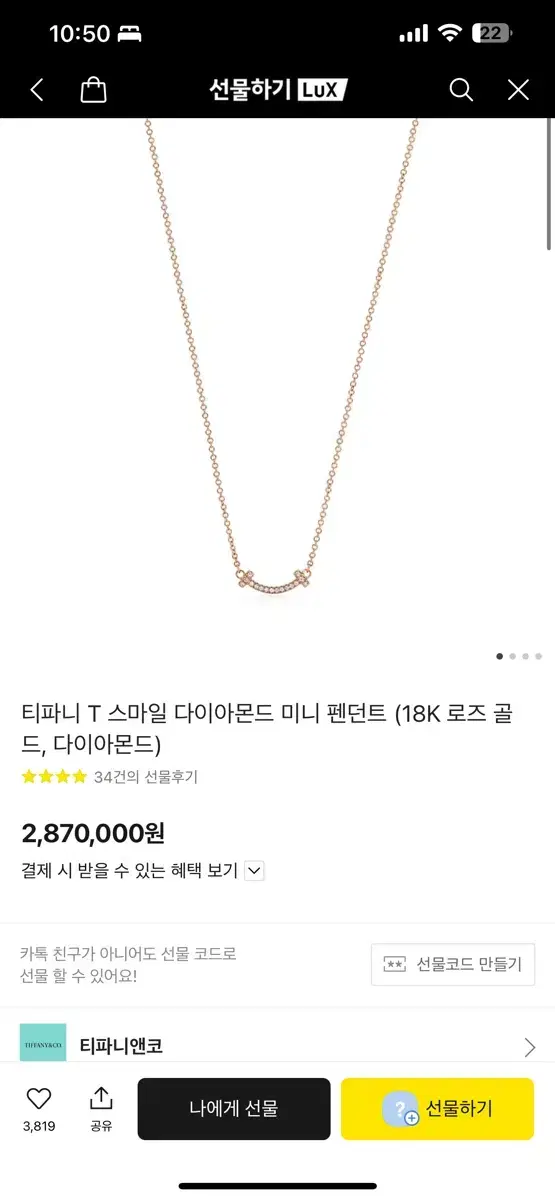Close the page with the X icon
555x1200 pixels.
(x=518, y=90)
